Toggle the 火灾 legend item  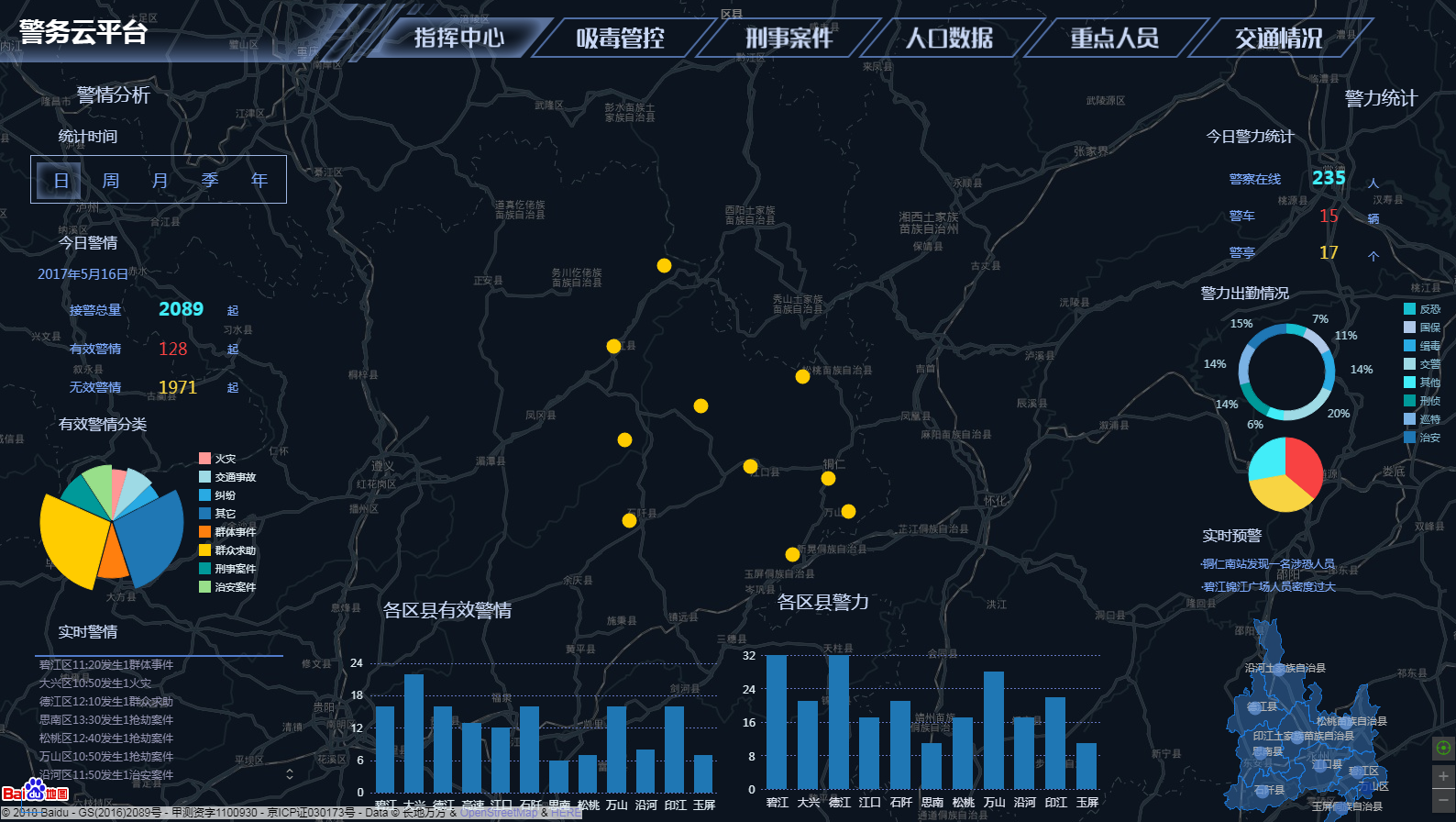click(x=218, y=459)
